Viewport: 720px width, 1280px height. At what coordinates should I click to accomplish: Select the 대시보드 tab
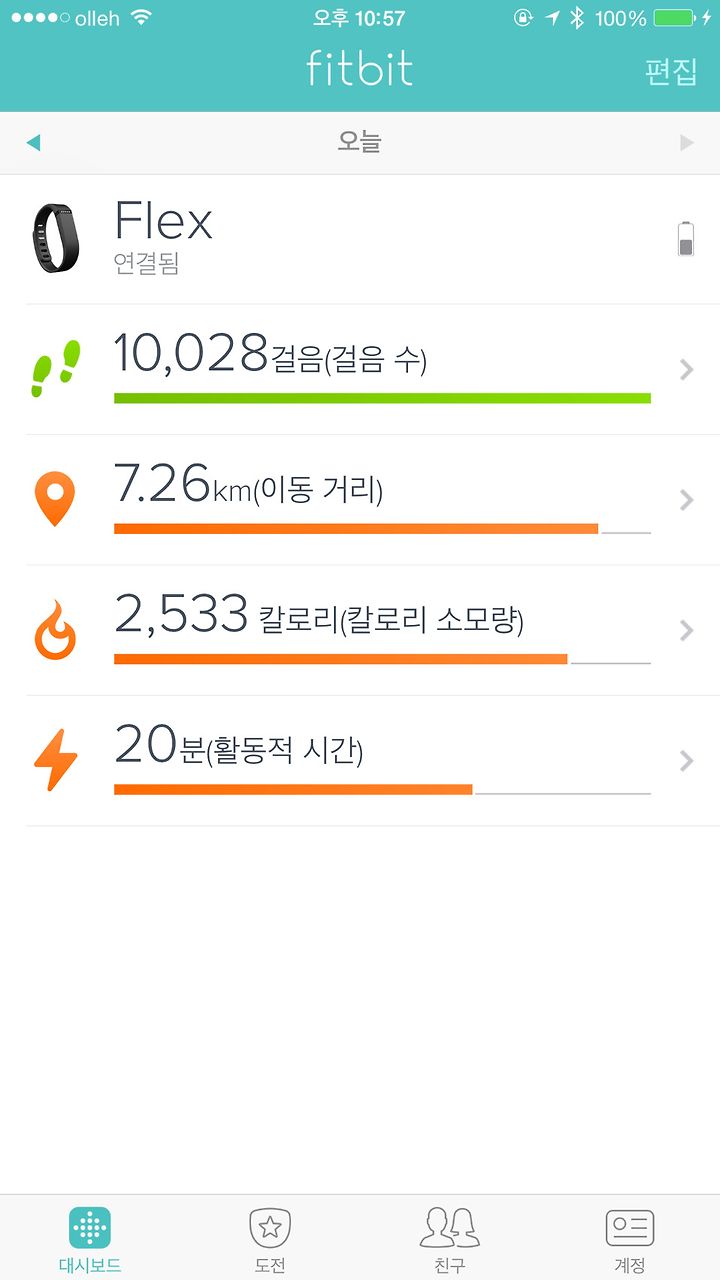tap(90, 1239)
